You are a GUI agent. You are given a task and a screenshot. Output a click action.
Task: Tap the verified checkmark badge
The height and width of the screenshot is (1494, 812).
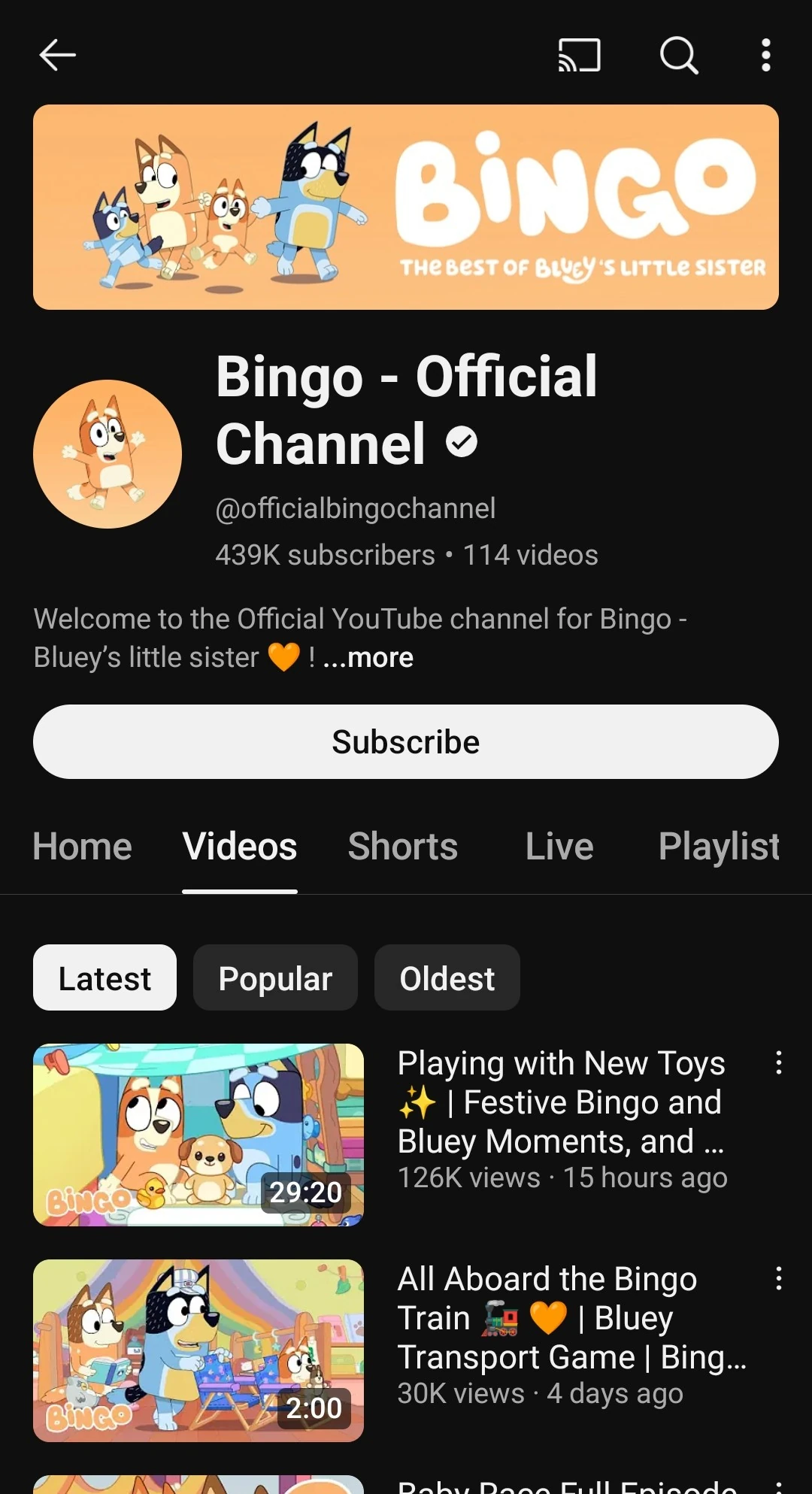point(459,443)
